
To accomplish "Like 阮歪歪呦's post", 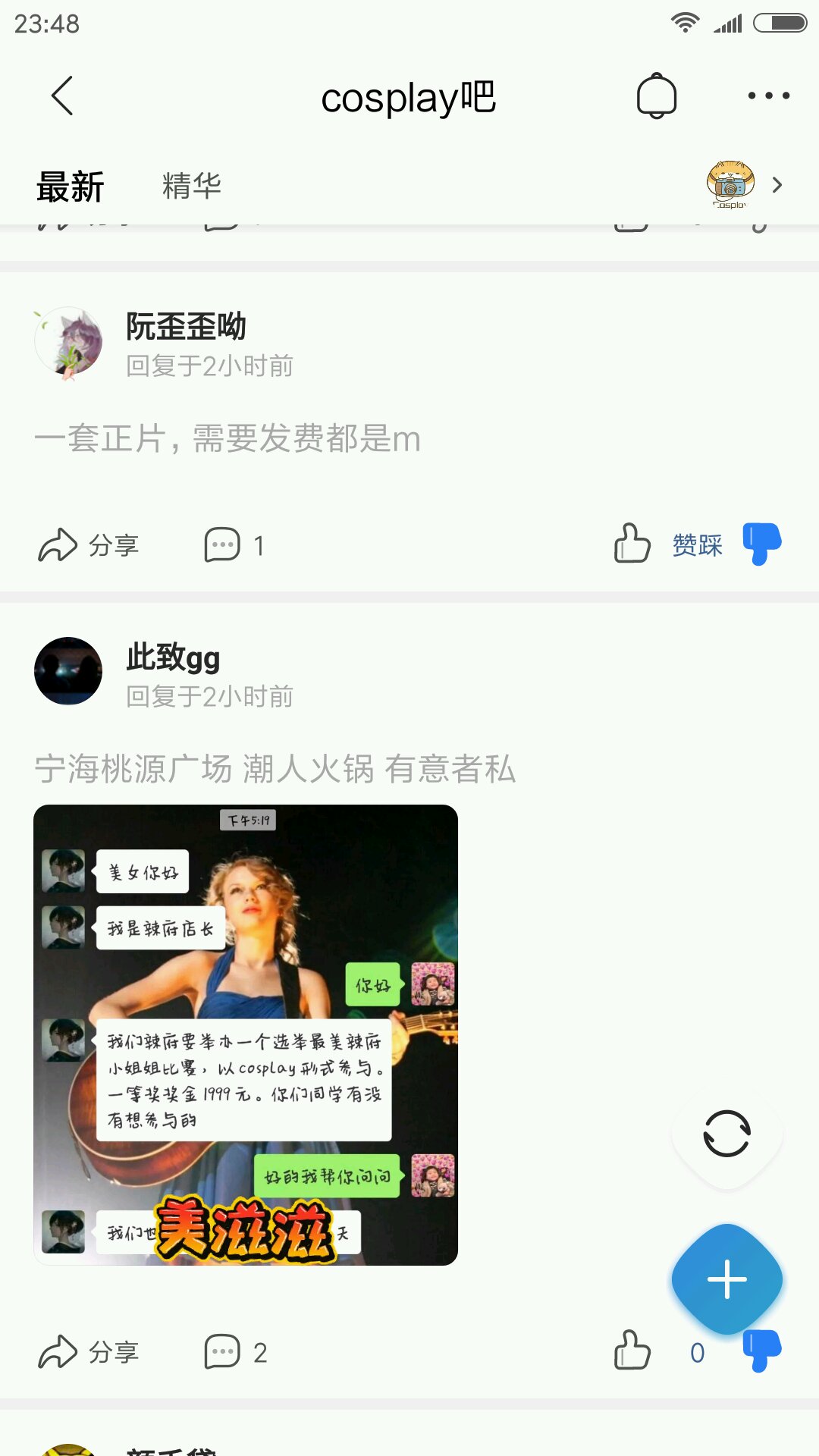I will (x=632, y=544).
